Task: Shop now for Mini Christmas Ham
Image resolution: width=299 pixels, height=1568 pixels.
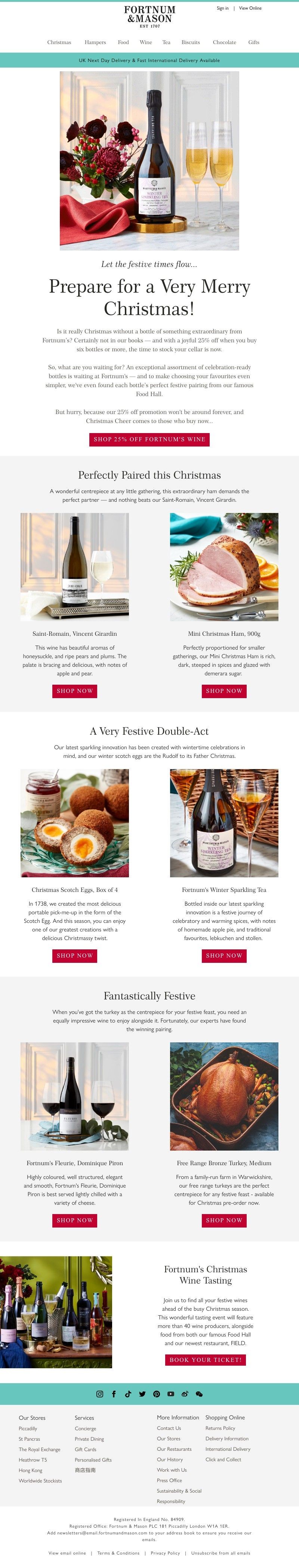Action: pos(224,690)
